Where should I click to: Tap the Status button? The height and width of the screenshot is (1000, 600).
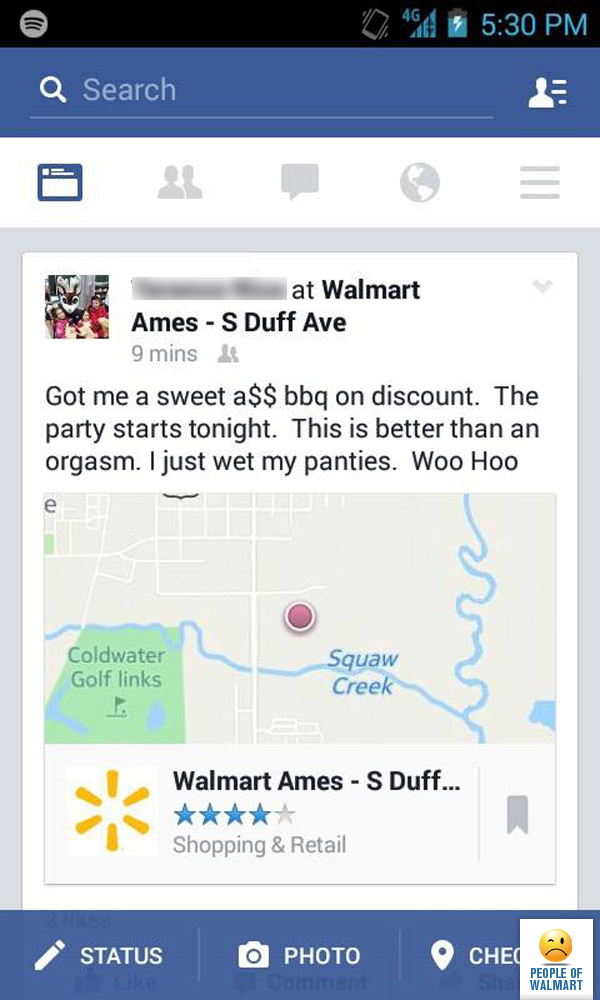(99, 955)
